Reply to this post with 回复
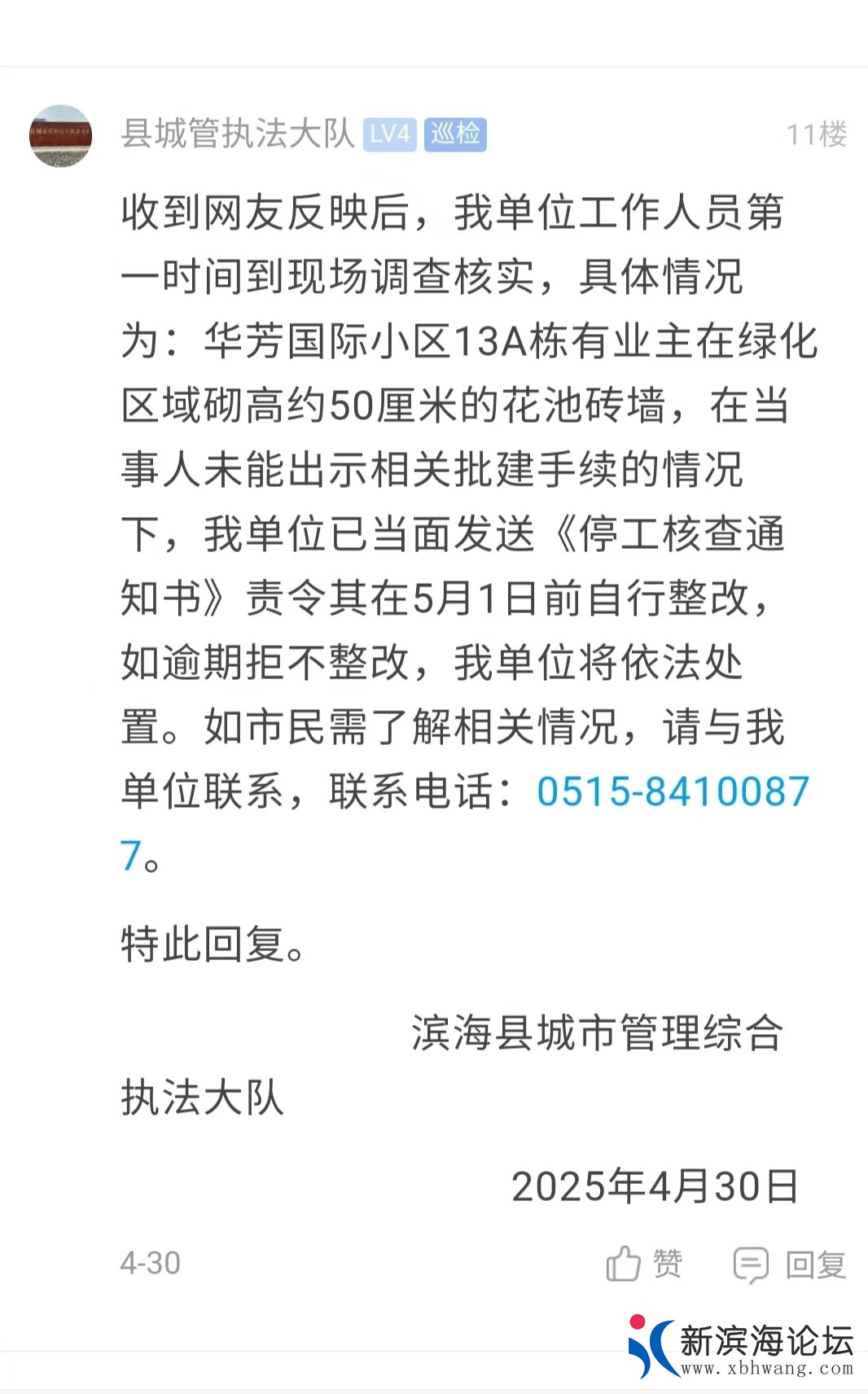The width and height of the screenshot is (868, 1394). pos(790,1265)
